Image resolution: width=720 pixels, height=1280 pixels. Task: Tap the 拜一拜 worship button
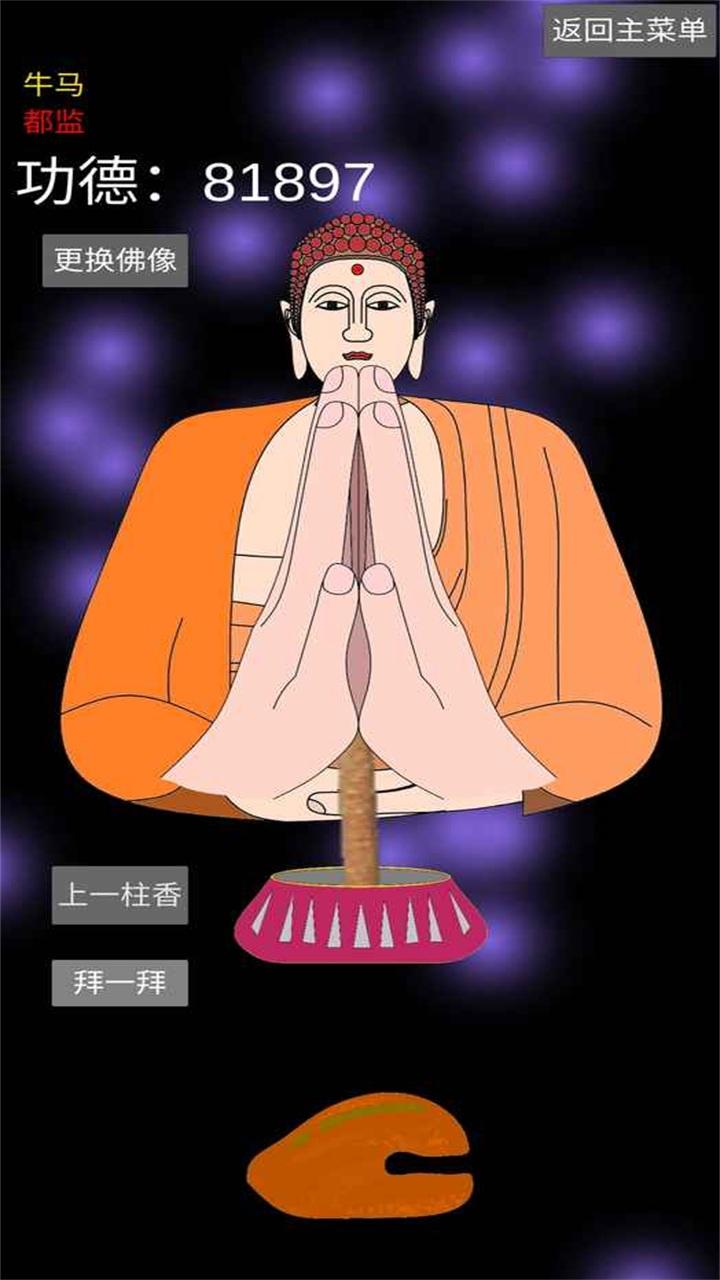click(x=120, y=983)
